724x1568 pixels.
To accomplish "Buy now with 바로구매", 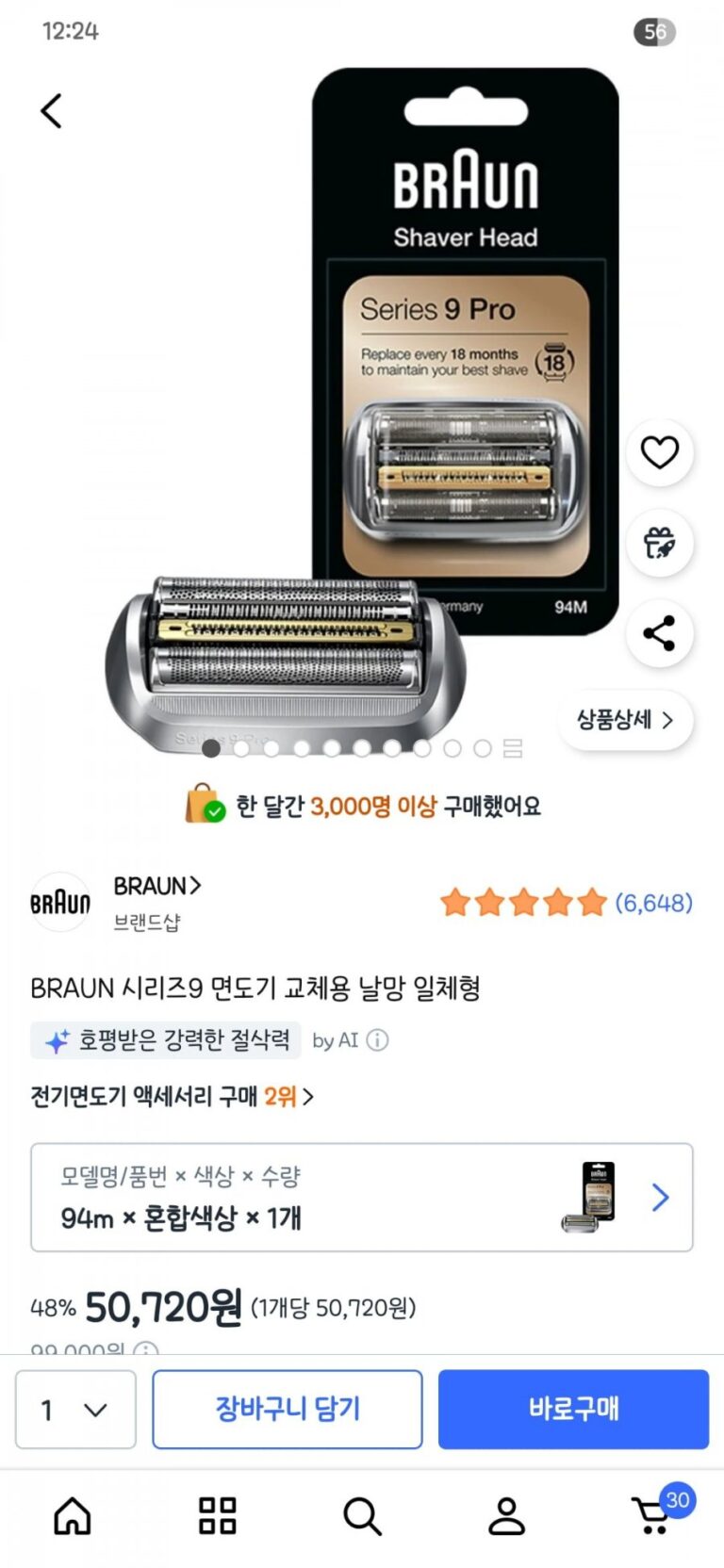I will [573, 1410].
